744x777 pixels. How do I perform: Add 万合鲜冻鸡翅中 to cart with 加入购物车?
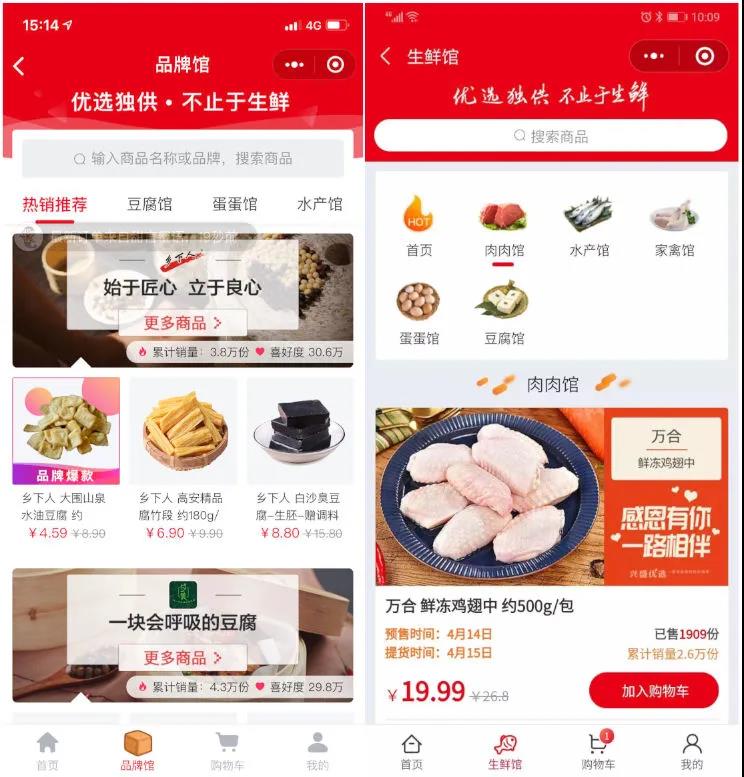[653, 690]
